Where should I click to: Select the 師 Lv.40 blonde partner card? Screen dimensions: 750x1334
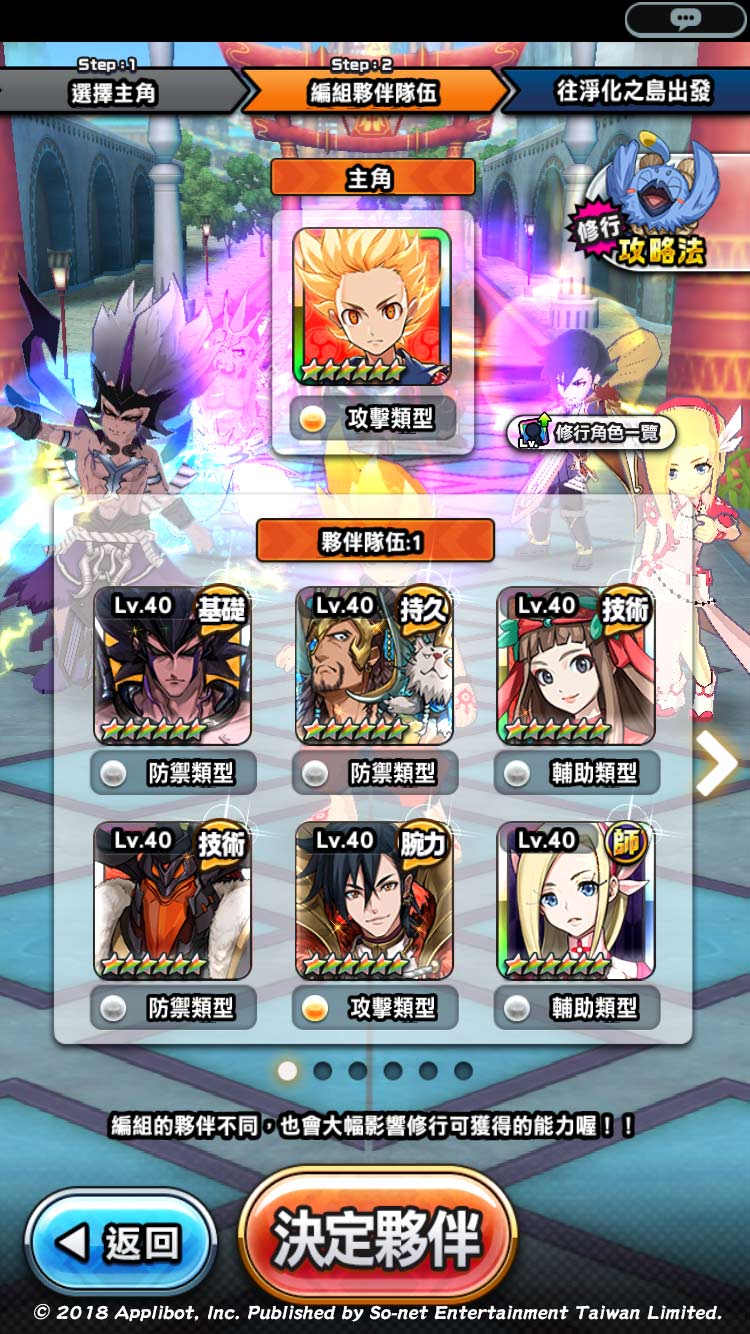pyautogui.click(x=575, y=901)
